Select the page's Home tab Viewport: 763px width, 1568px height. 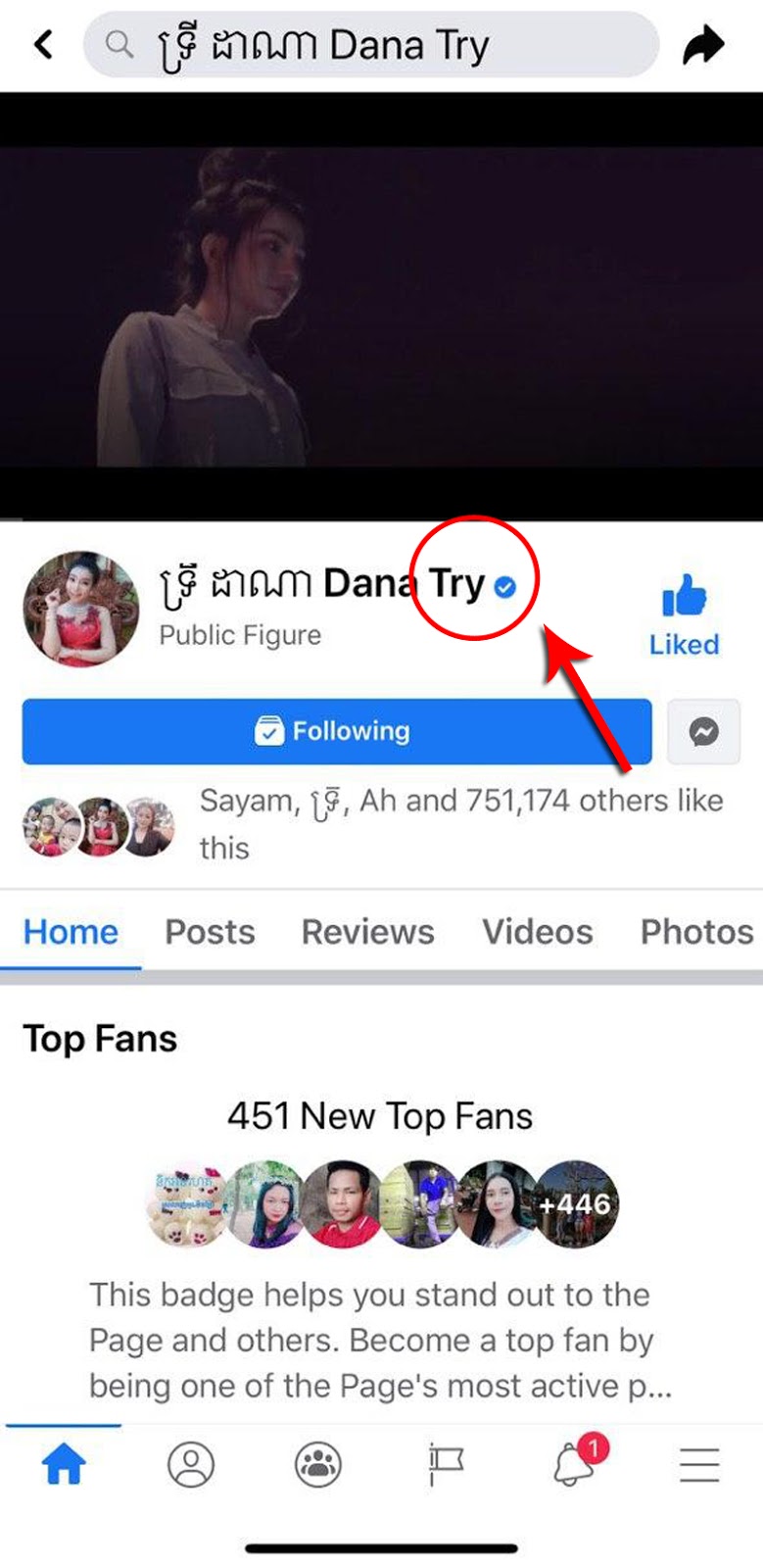[71, 932]
